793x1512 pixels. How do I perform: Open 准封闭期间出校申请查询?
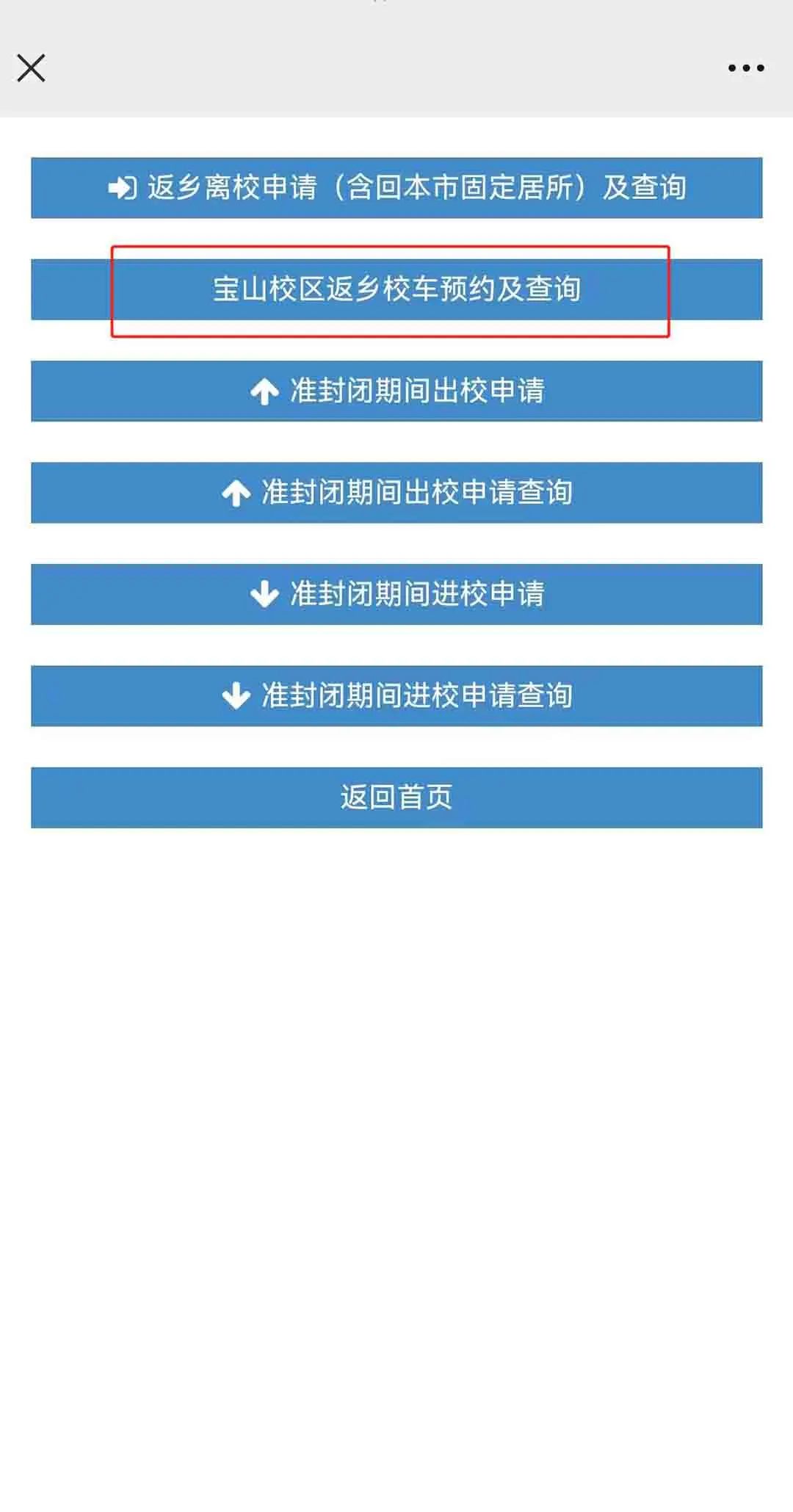396,492
